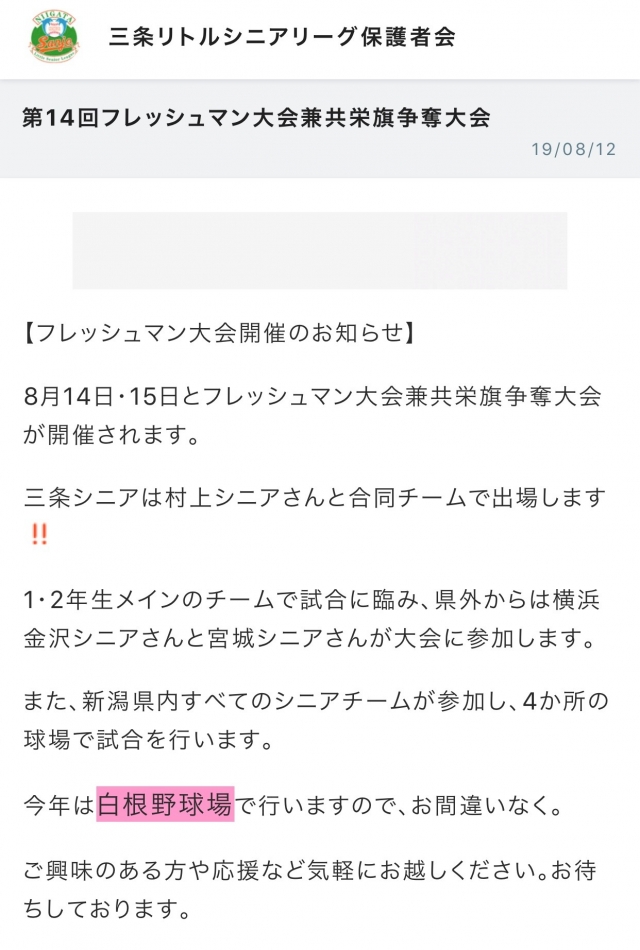Open the 三条リトルシニアリーグ保護者会 site title

[x=282, y=39]
